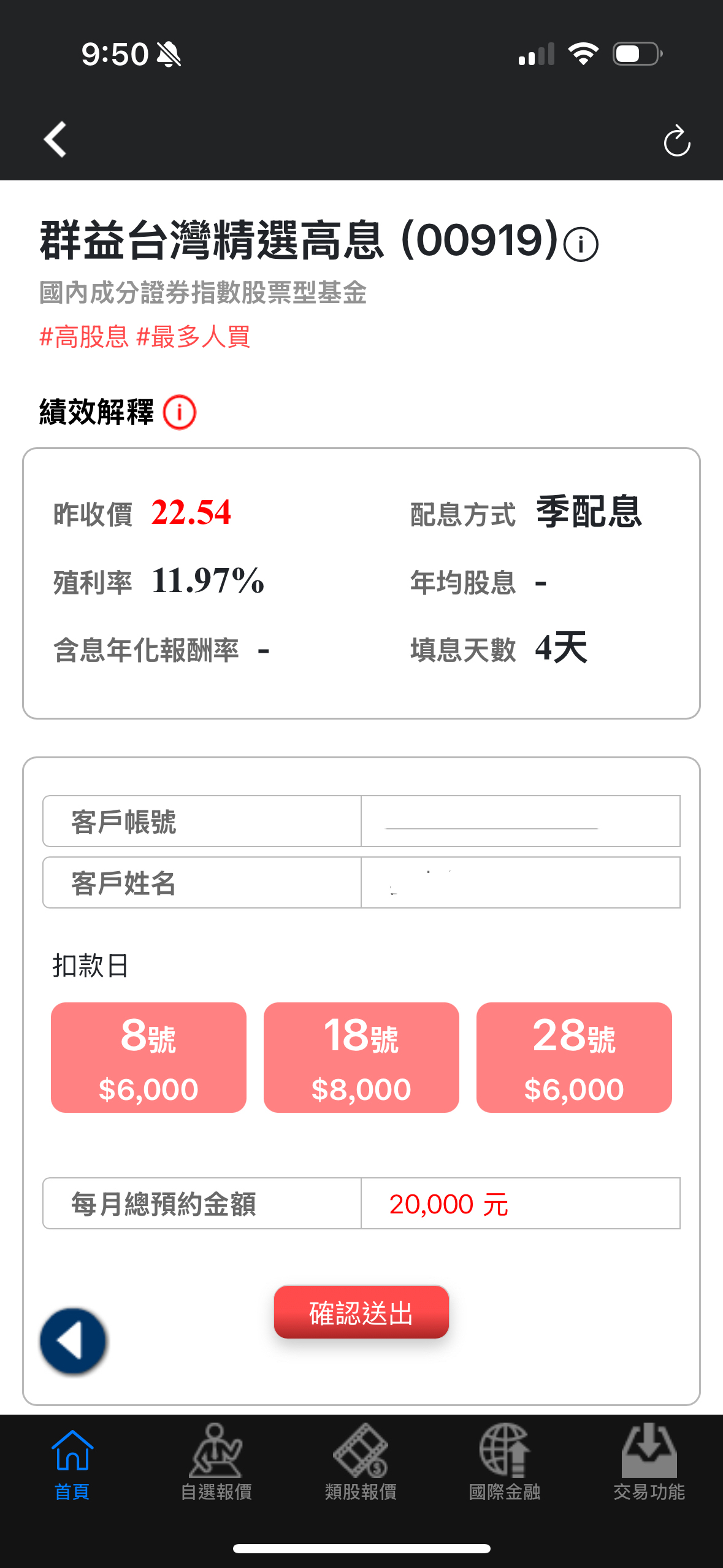723x1568 pixels.
Task: Open the 國際金融 tab
Action: tap(505, 1463)
